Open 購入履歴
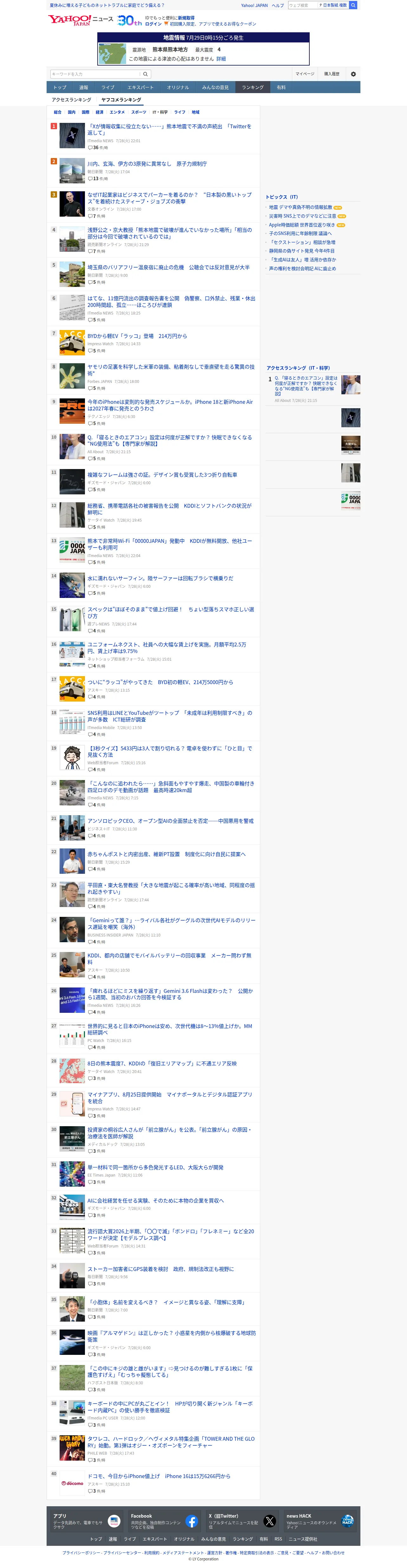The height and width of the screenshot is (1568, 407). (332, 74)
